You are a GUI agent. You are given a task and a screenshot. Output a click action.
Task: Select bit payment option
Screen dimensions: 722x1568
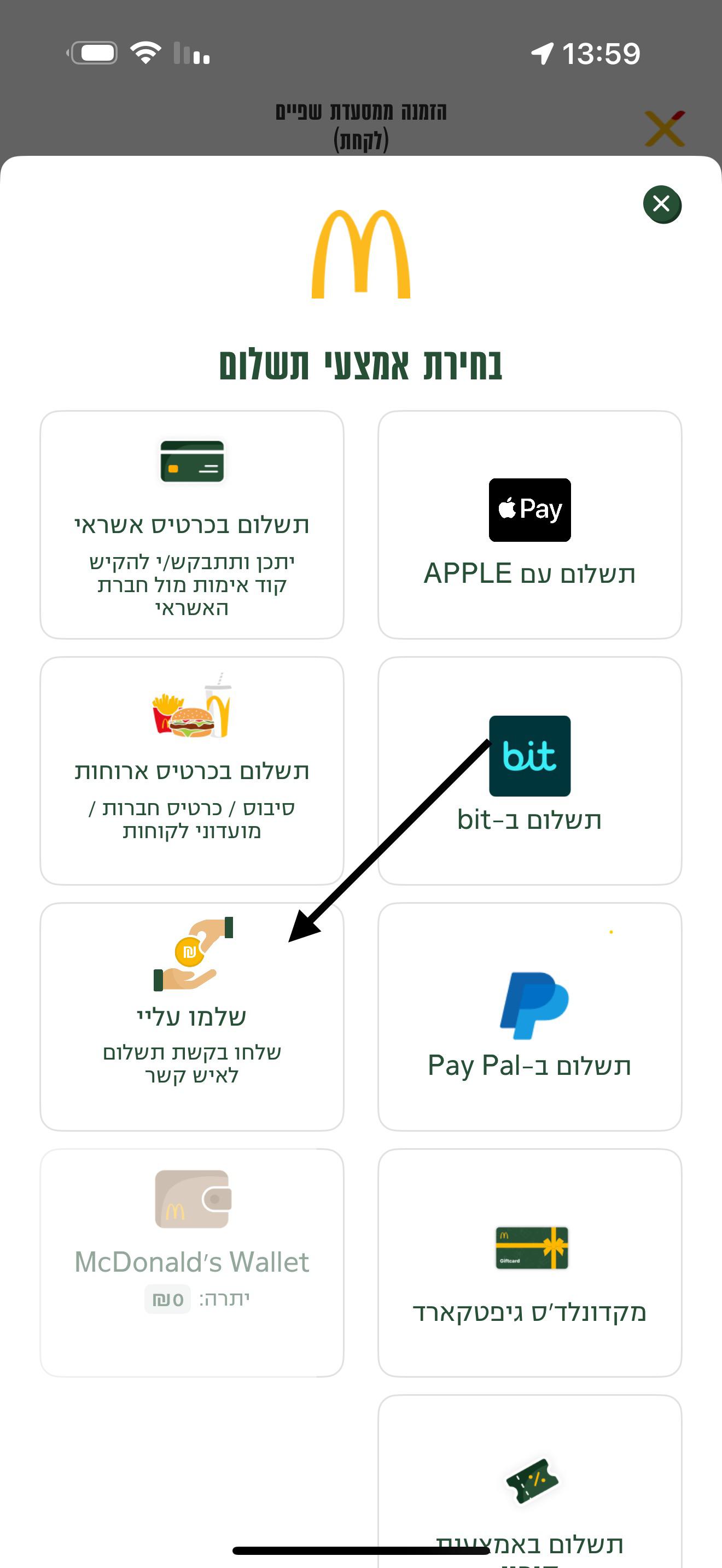click(x=529, y=771)
